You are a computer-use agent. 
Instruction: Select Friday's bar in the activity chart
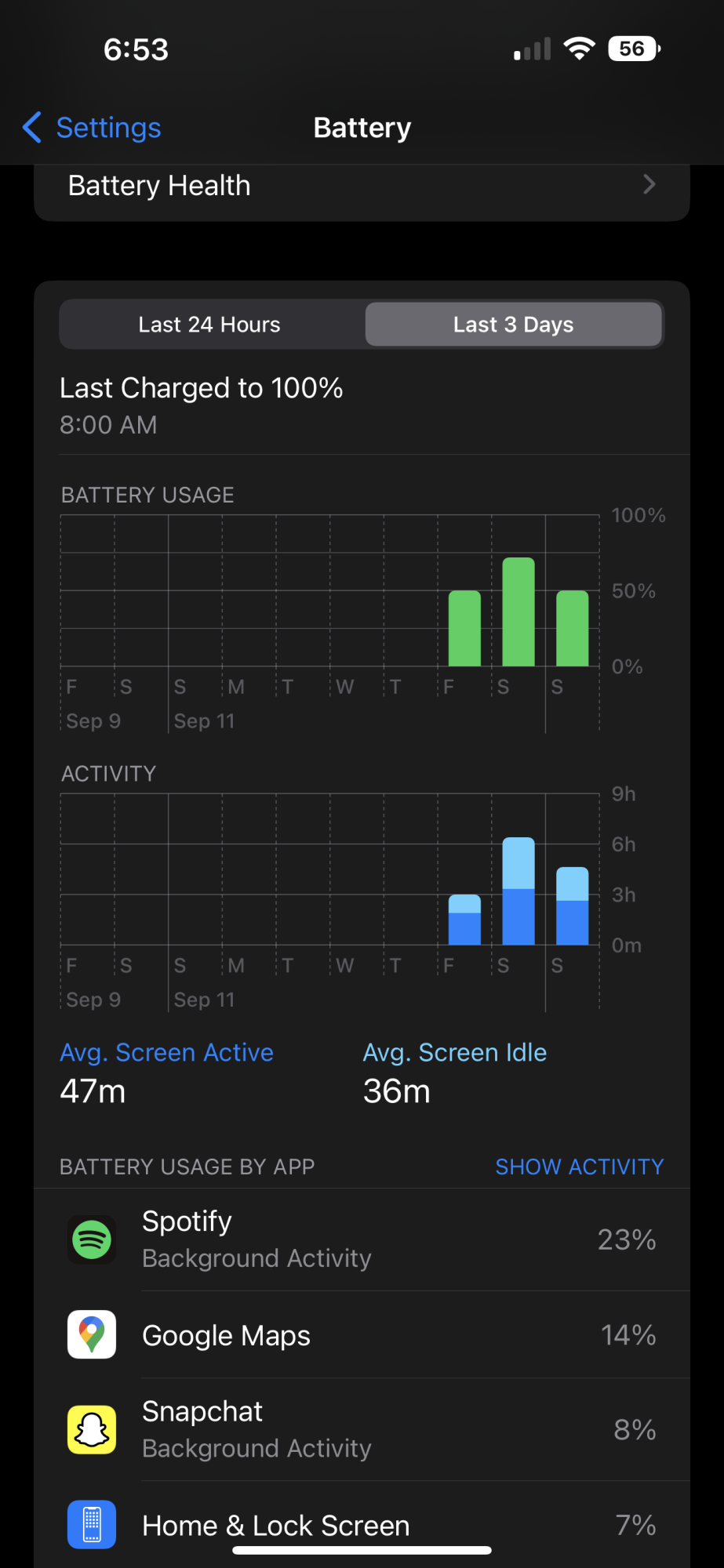pos(464,920)
